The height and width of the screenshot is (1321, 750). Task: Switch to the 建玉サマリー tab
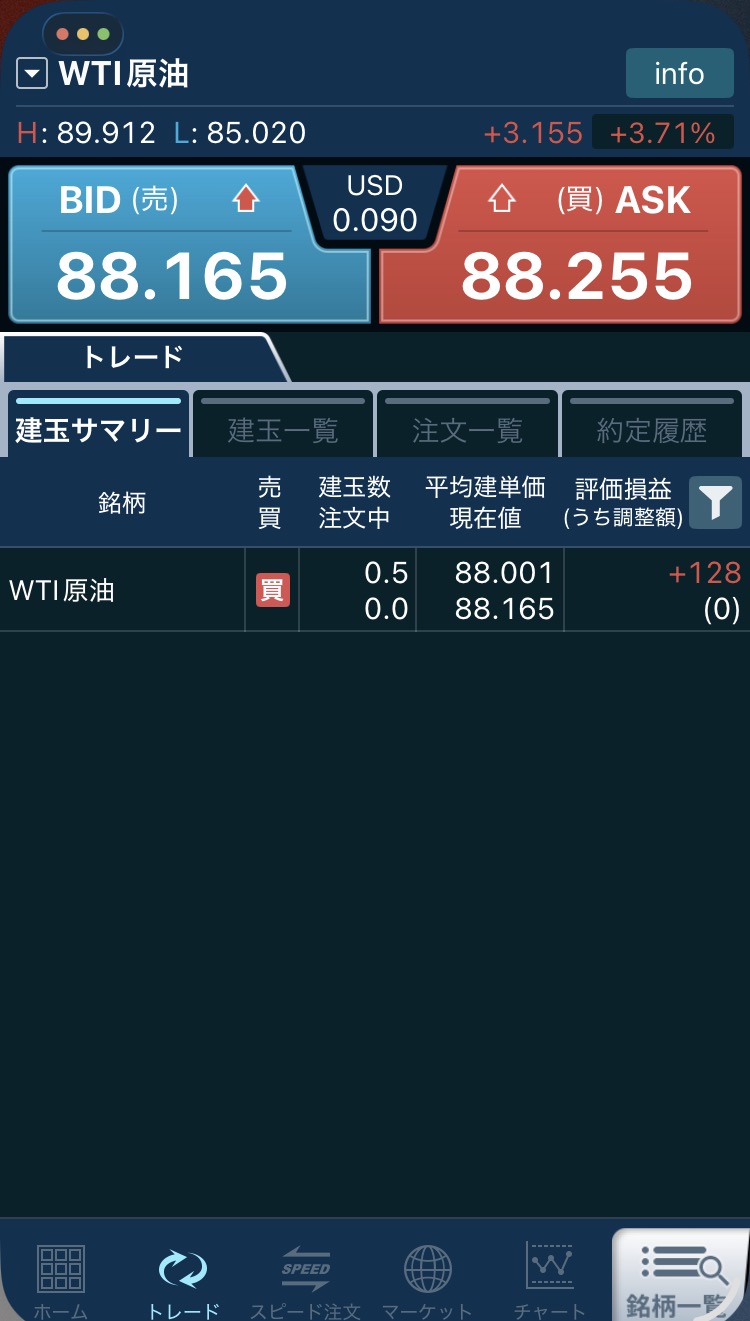[98, 427]
